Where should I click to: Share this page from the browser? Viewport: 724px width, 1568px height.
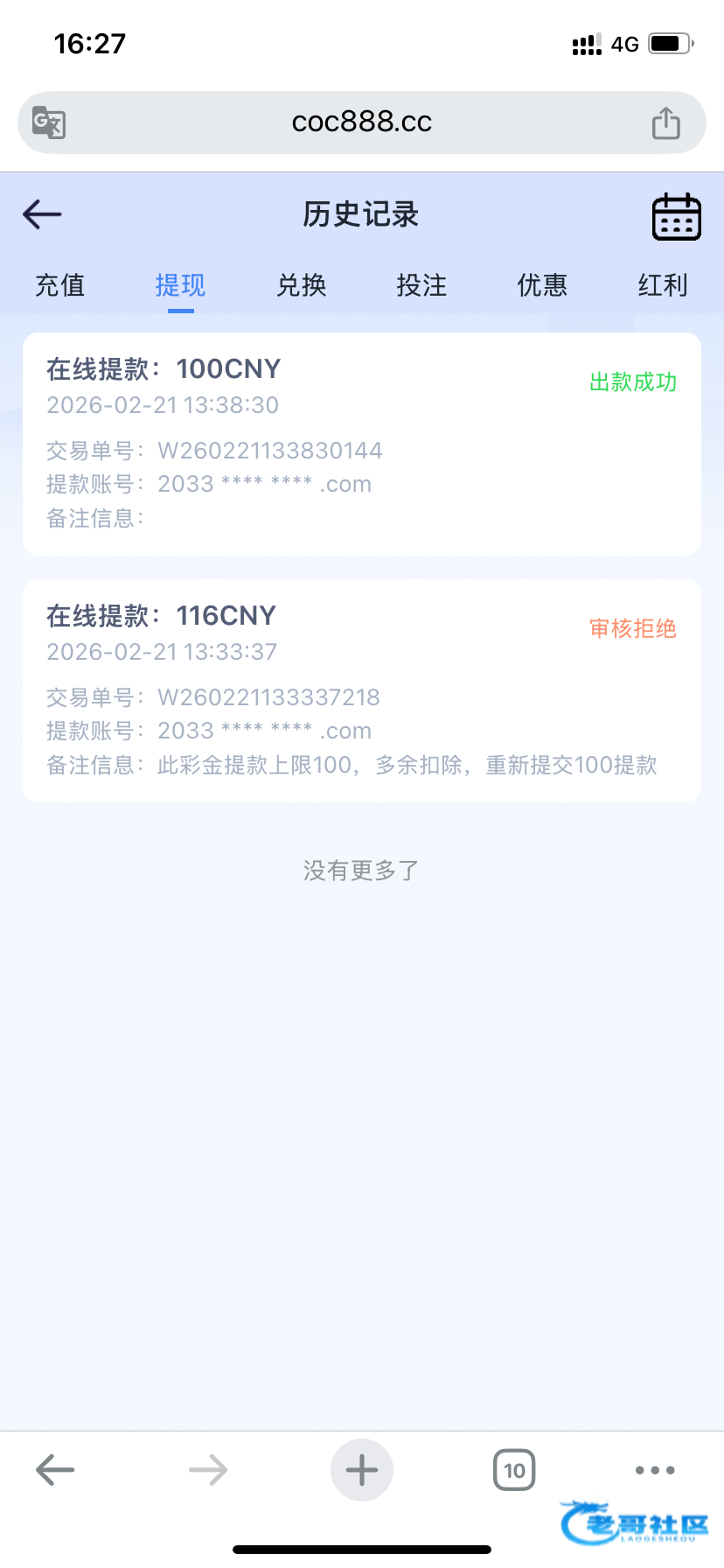coord(665,122)
